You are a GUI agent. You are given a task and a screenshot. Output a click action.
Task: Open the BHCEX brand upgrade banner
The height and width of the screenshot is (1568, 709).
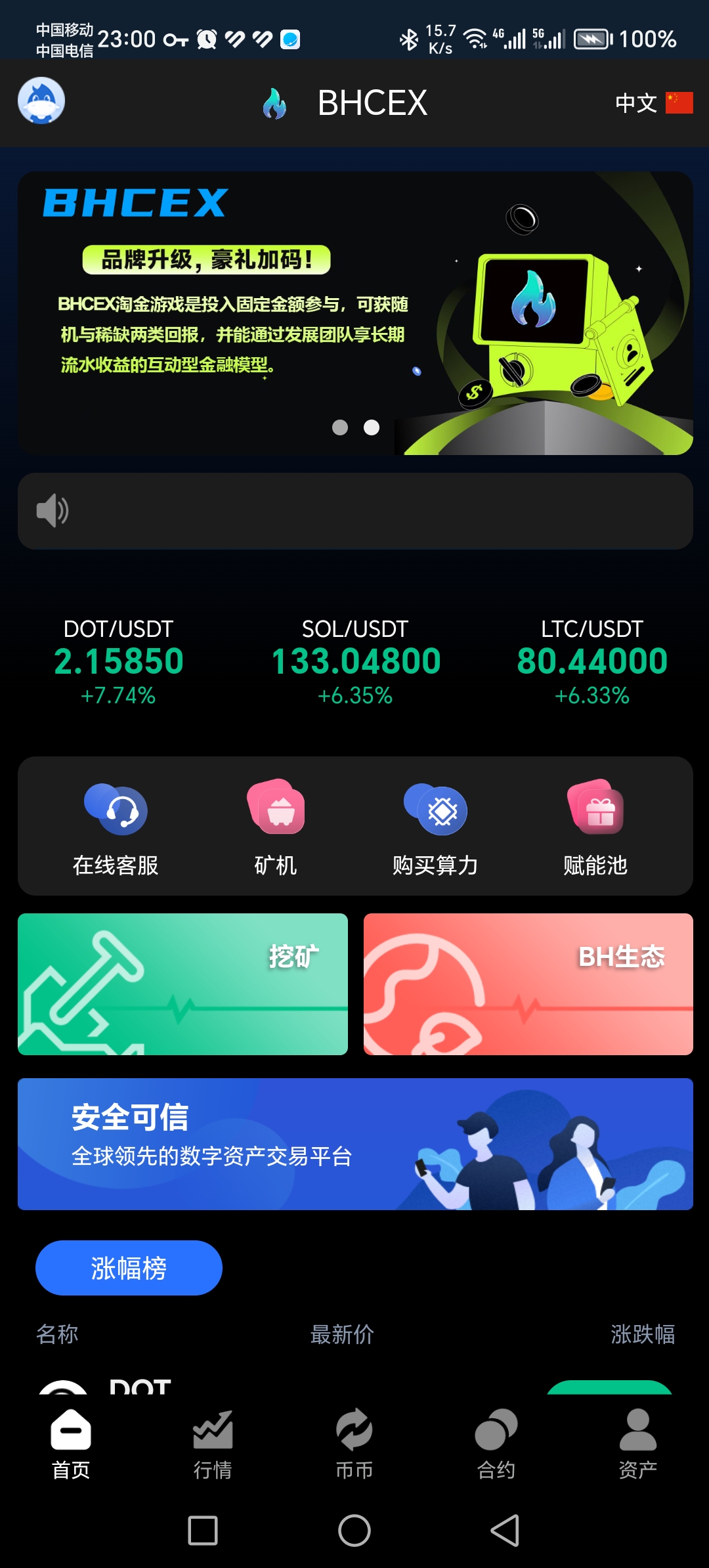354,313
